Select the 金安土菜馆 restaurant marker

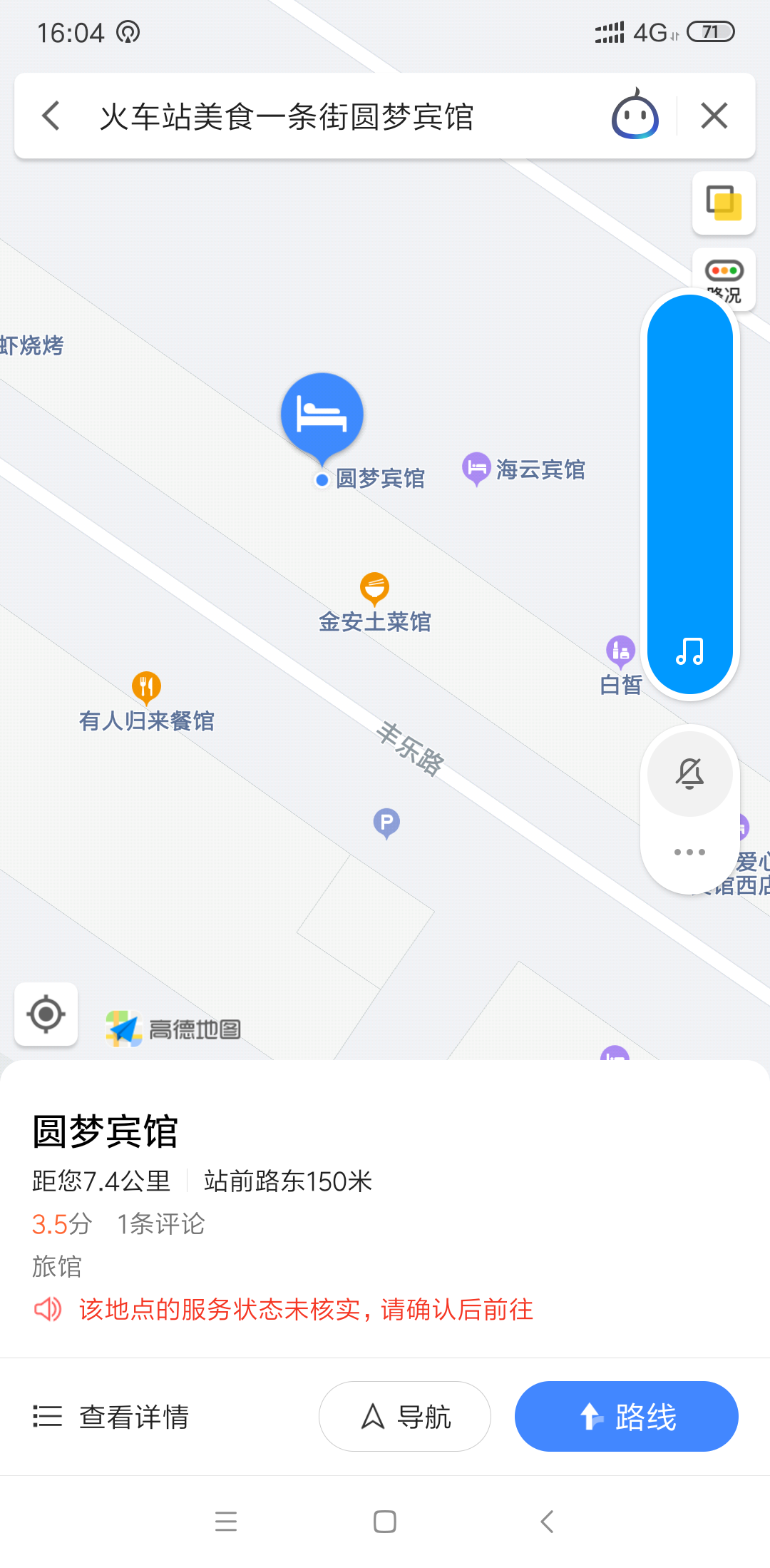point(374,589)
